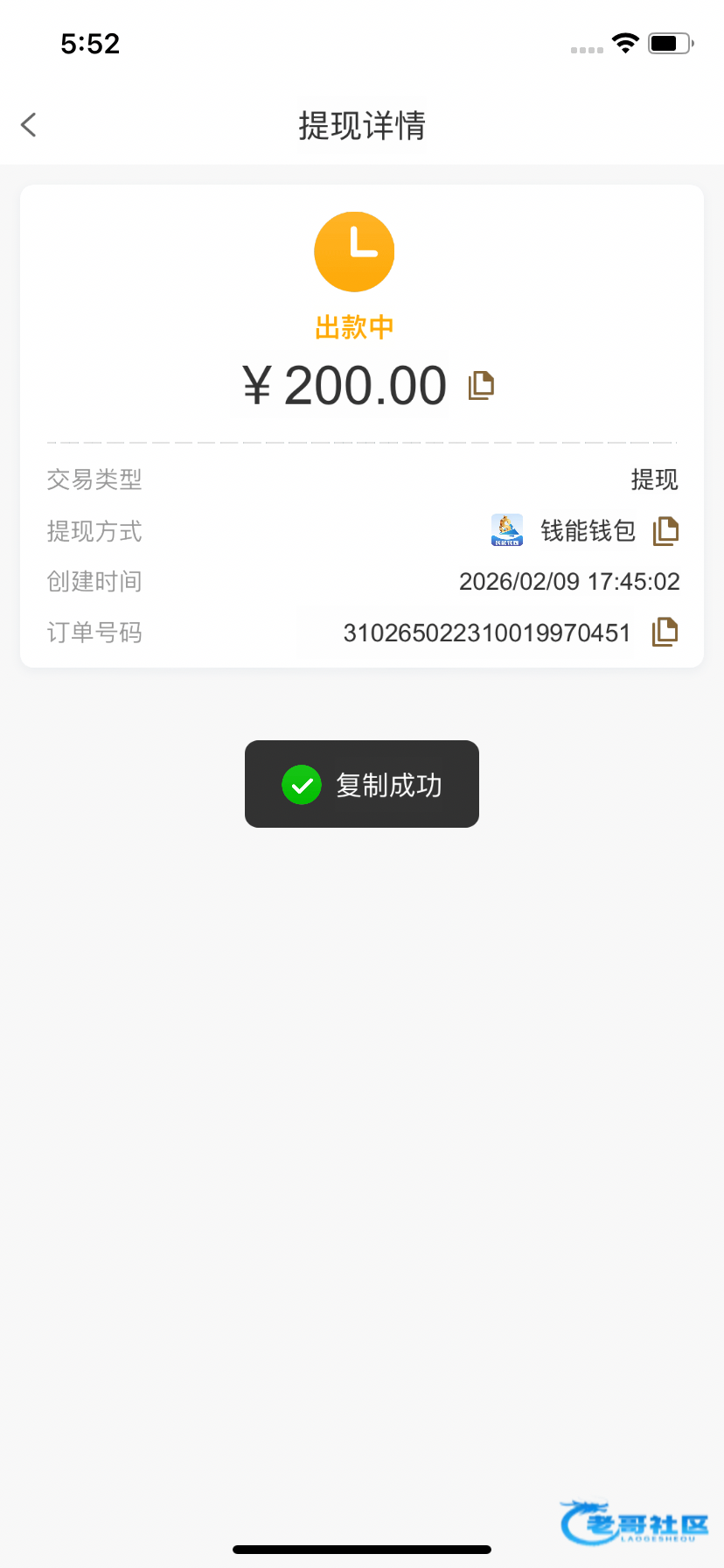This screenshot has height=1568, width=724.
Task: Copy the ¥200.00 amount
Action: click(481, 385)
